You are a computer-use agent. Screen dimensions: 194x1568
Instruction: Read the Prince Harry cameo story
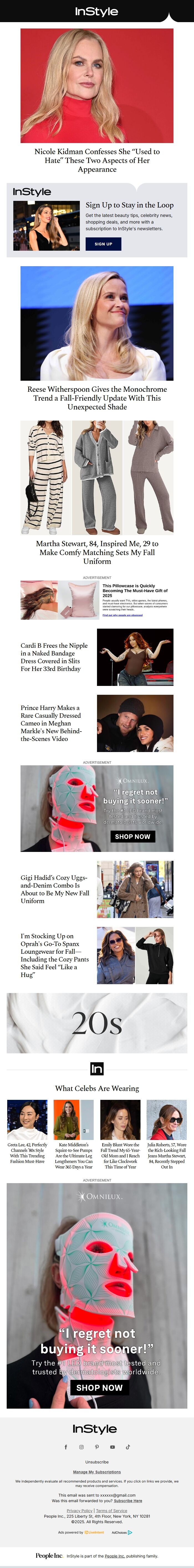[x=51, y=723]
